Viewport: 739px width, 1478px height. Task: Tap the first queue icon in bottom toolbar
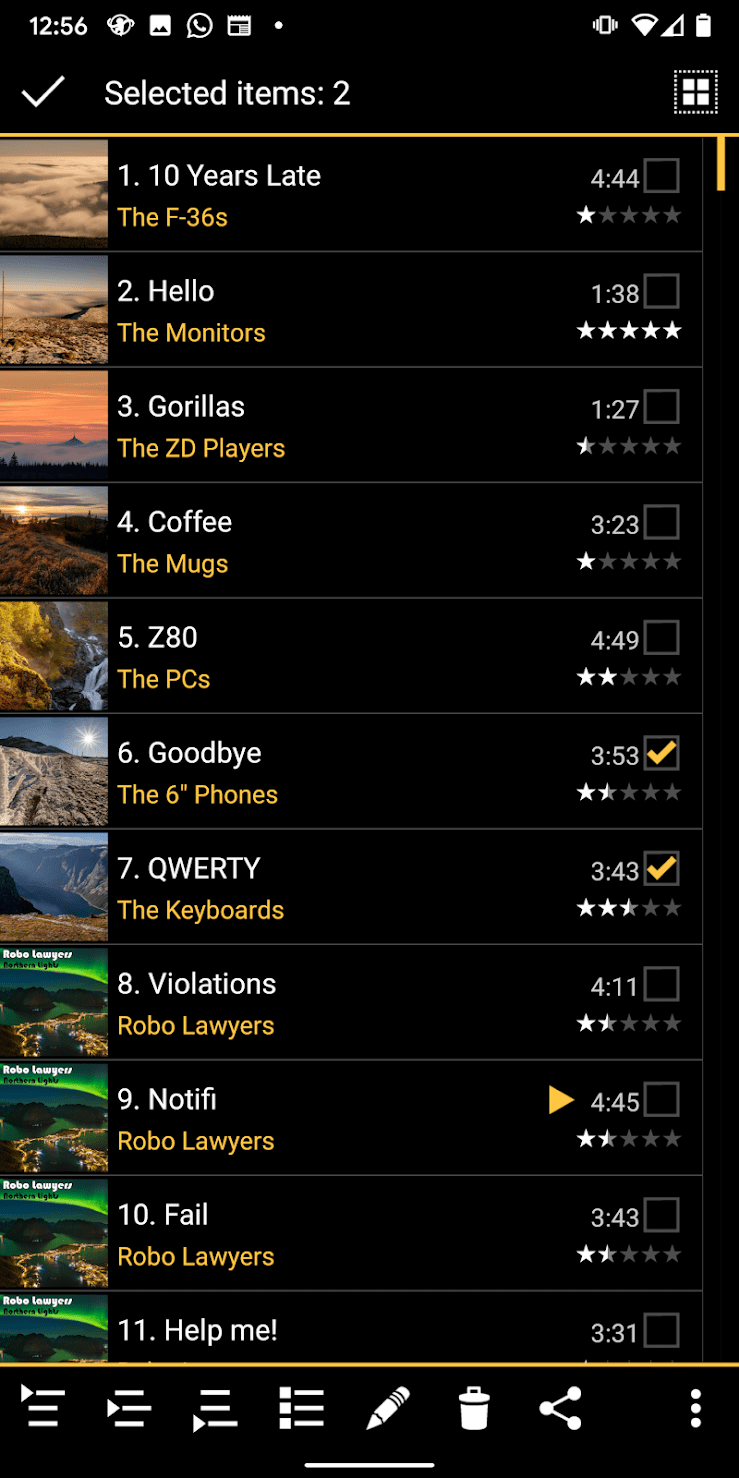click(x=43, y=1408)
